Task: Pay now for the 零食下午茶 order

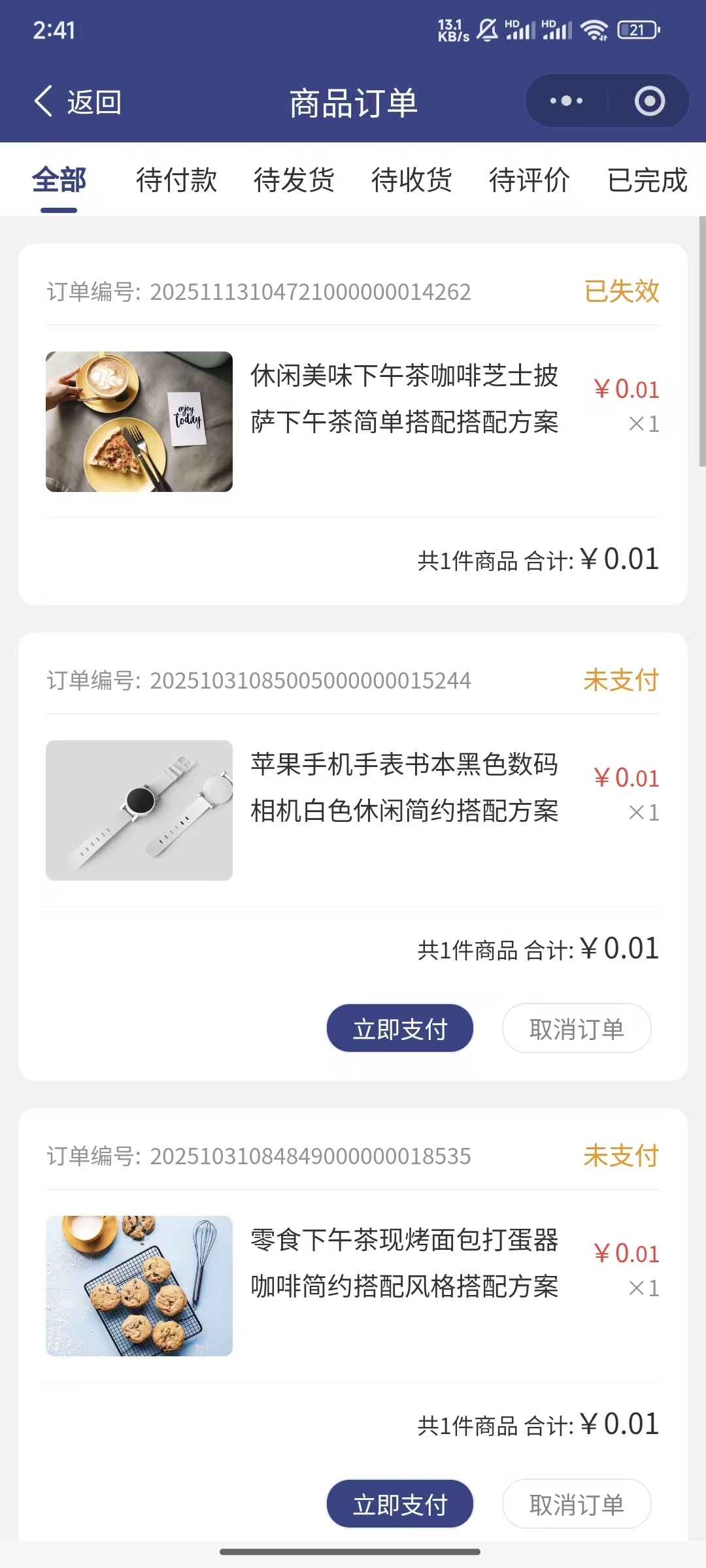Action: pos(400,1504)
